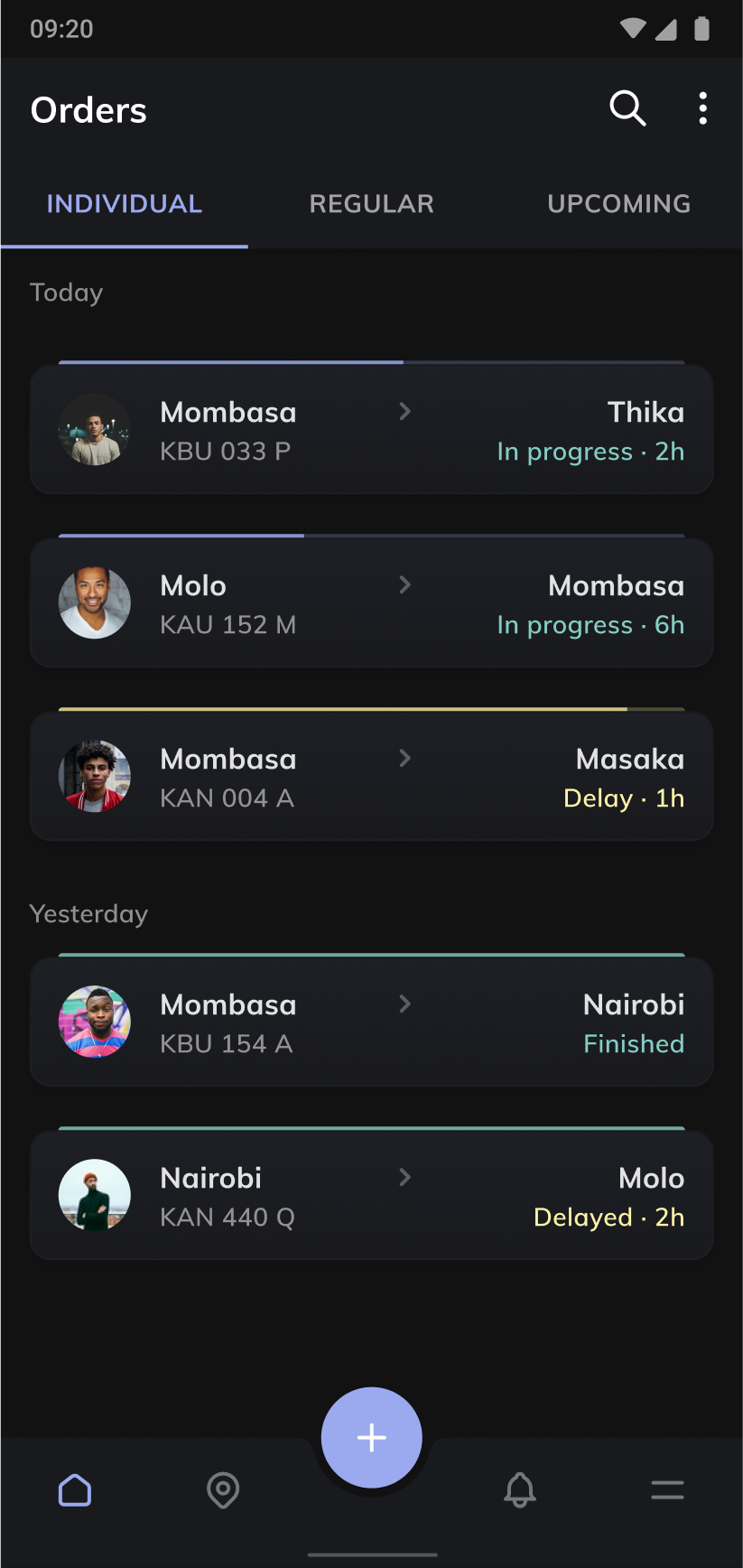Add a new order with the plus button
This screenshot has width=743, height=1568.
point(371,1437)
